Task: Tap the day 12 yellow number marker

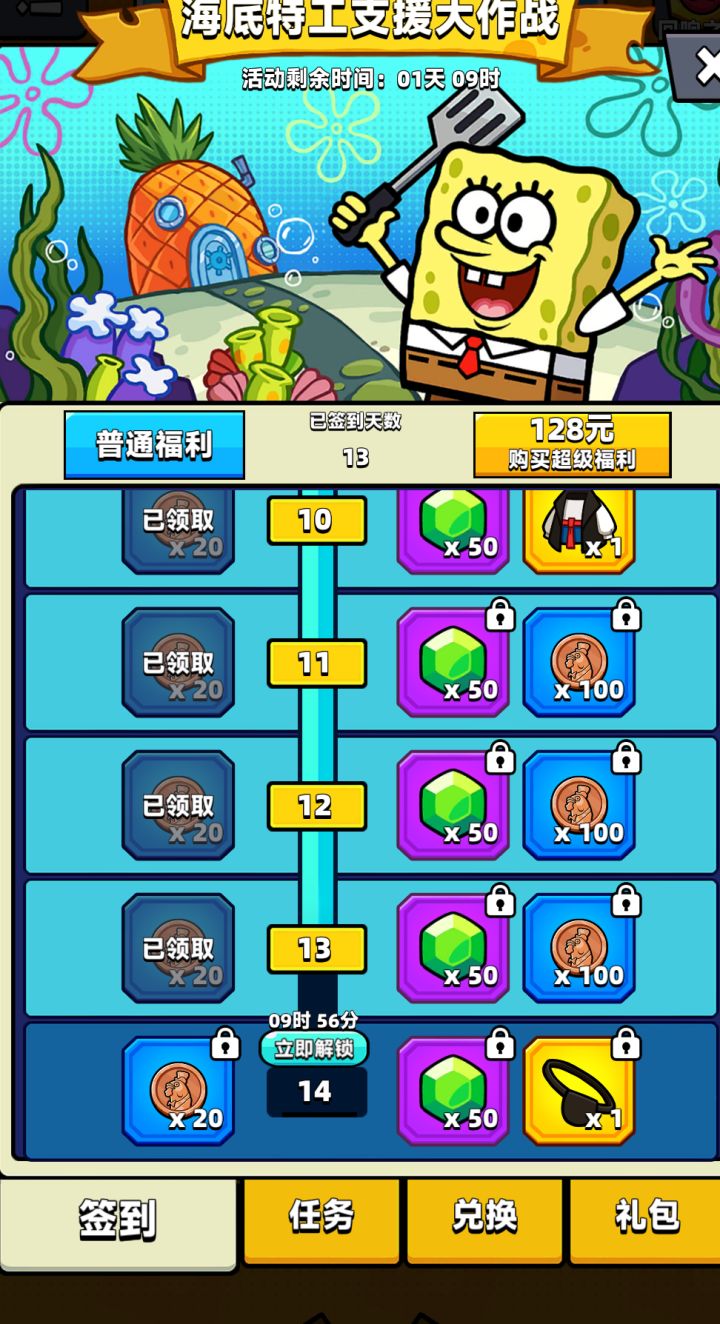Action: click(x=317, y=805)
